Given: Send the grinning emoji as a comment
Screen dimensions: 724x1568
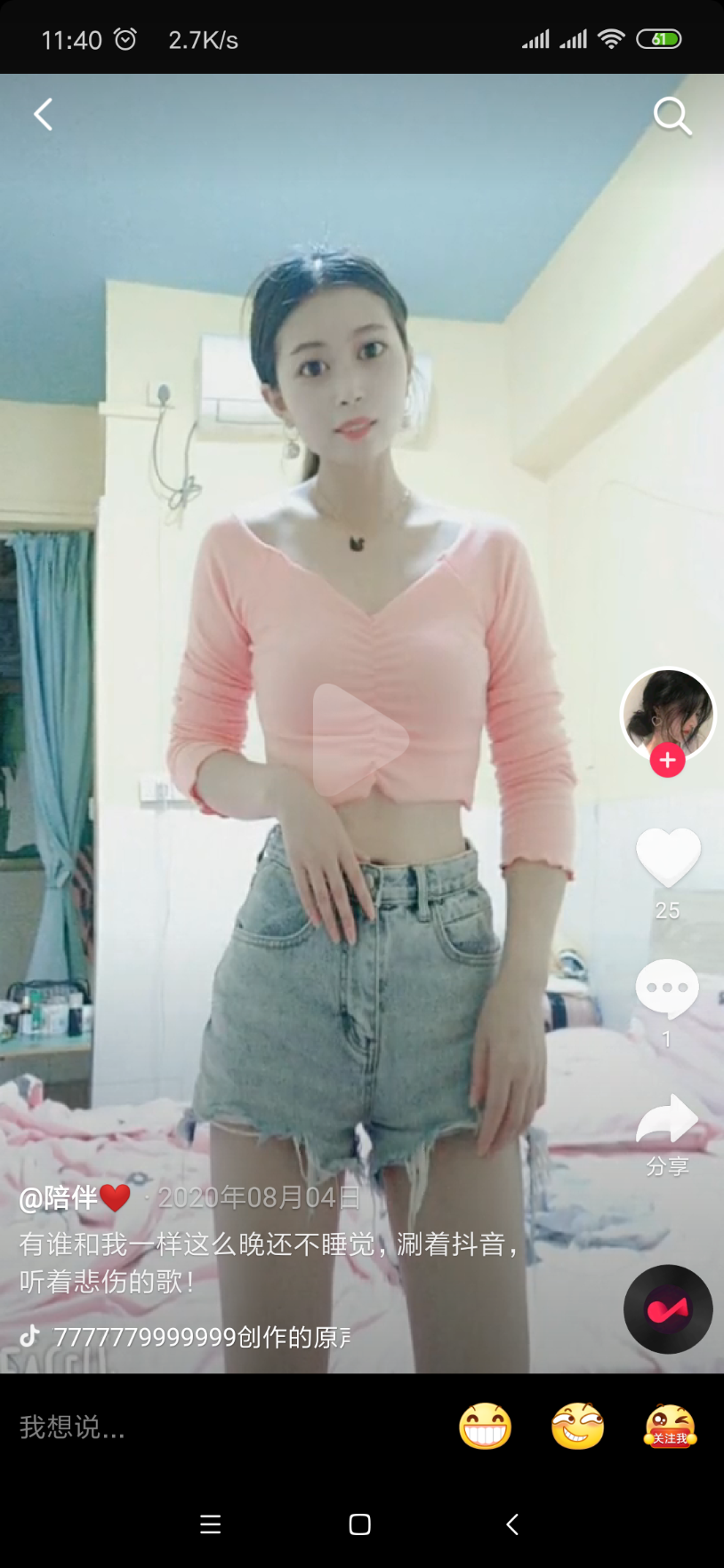Looking at the screenshot, I should click(x=485, y=1427).
